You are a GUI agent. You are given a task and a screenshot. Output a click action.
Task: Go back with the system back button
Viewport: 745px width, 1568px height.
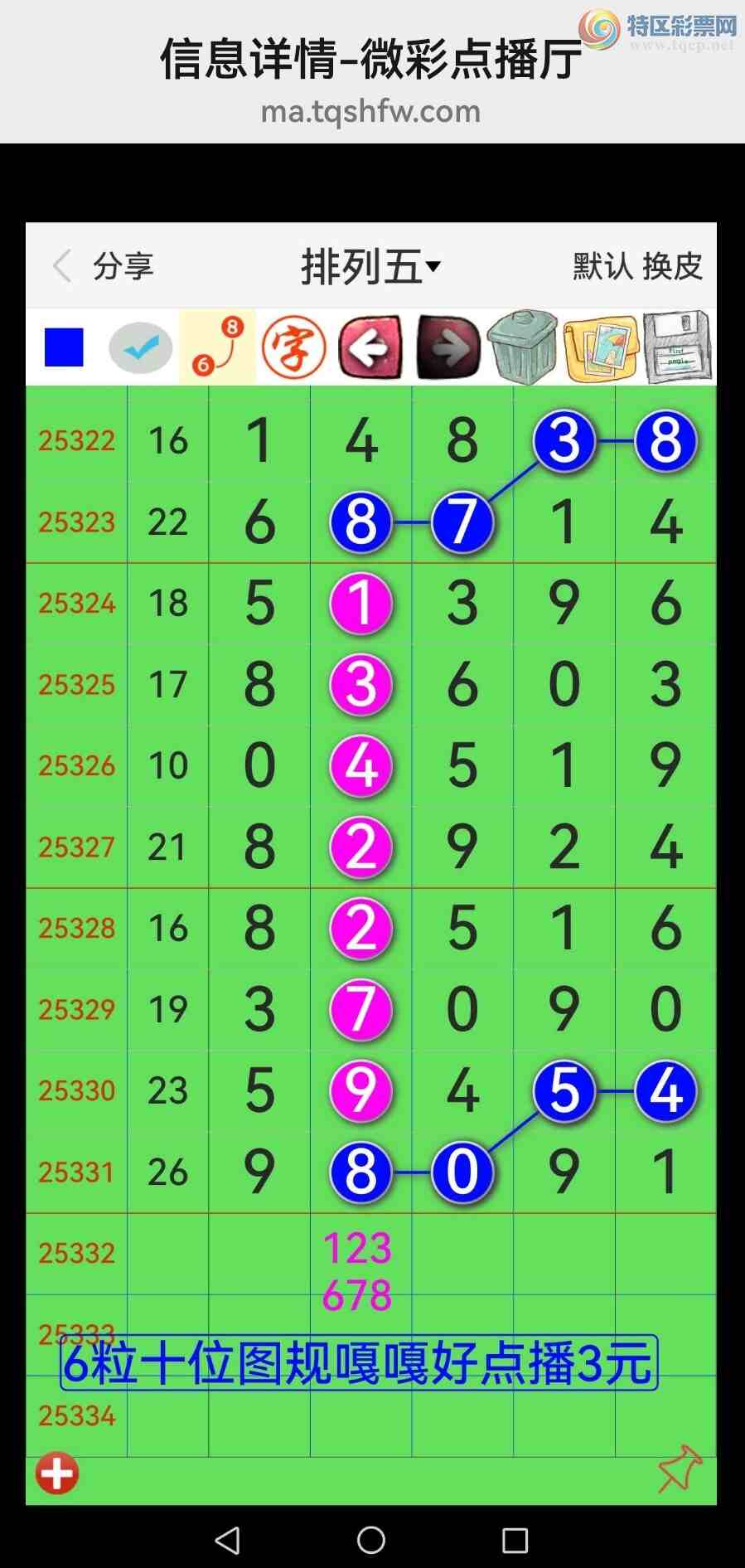click(x=227, y=1541)
